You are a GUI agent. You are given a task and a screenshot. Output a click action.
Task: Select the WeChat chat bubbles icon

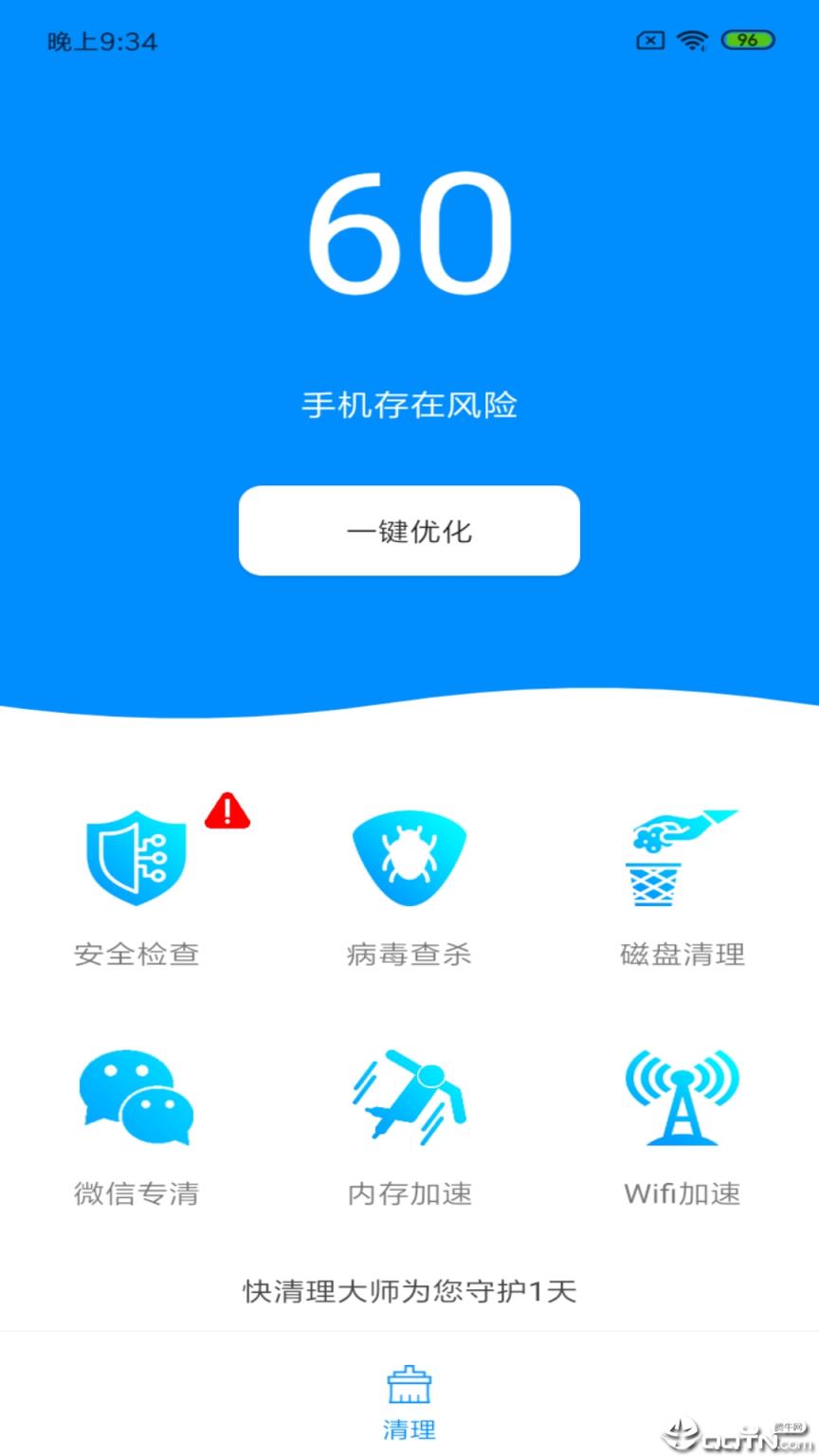pos(136,1098)
